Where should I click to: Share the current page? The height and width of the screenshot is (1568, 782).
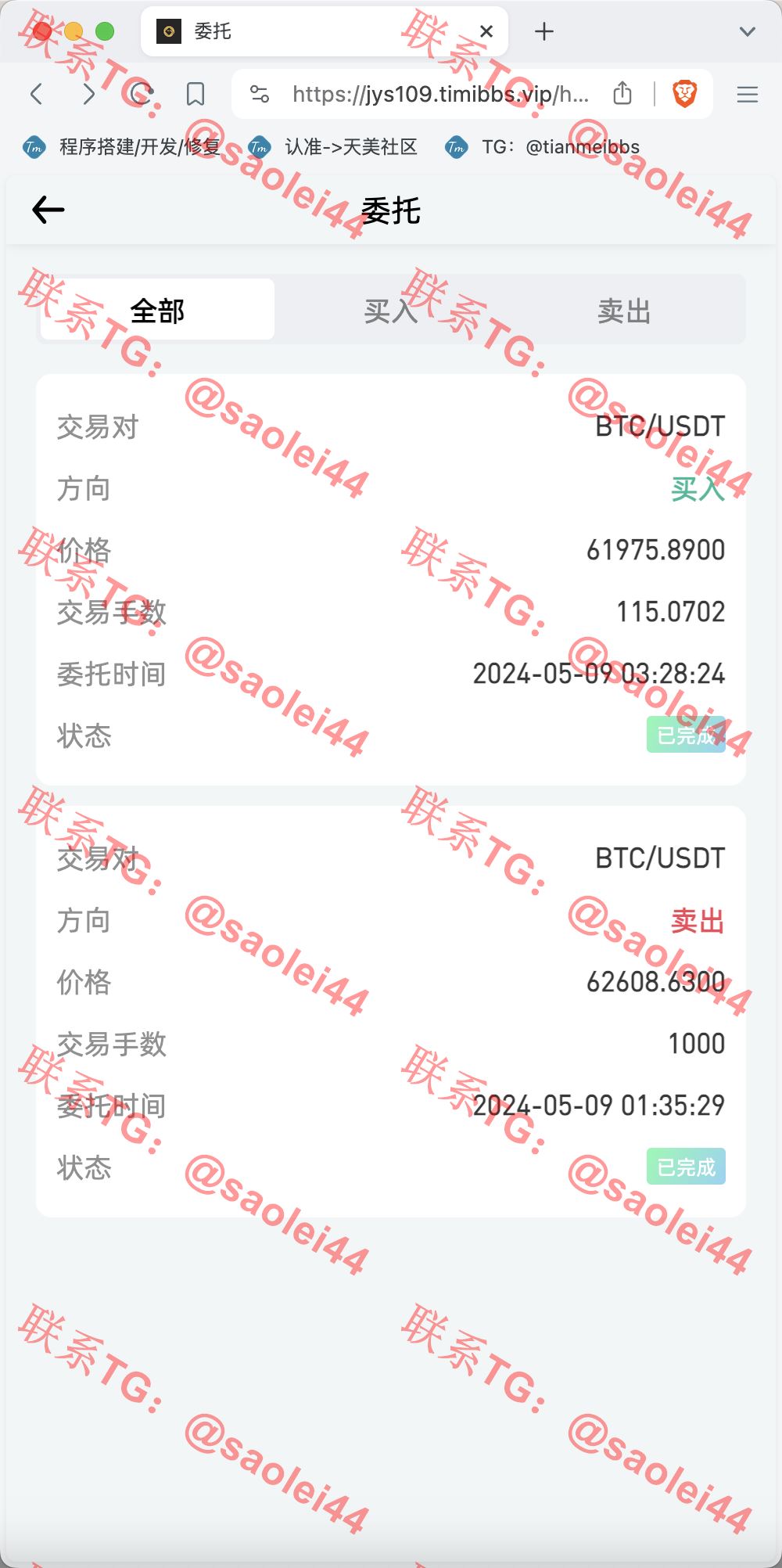622,94
